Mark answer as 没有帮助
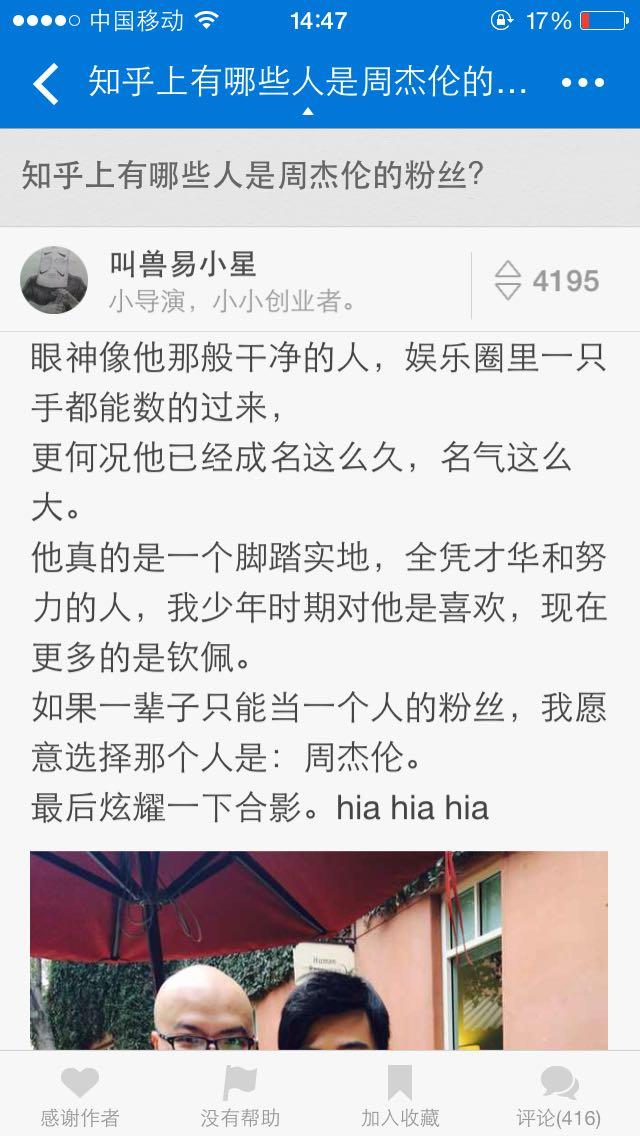This screenshot has width=640, height=1136. click(x=240, y=1096)
